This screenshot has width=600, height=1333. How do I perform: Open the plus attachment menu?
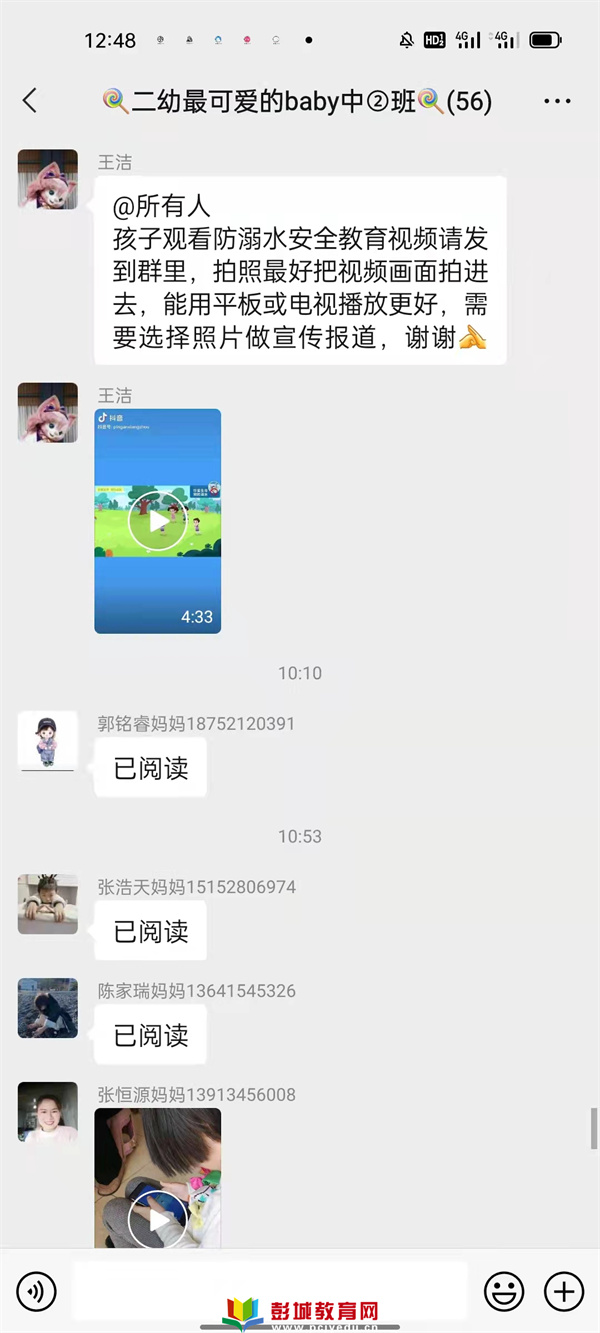564,1292
